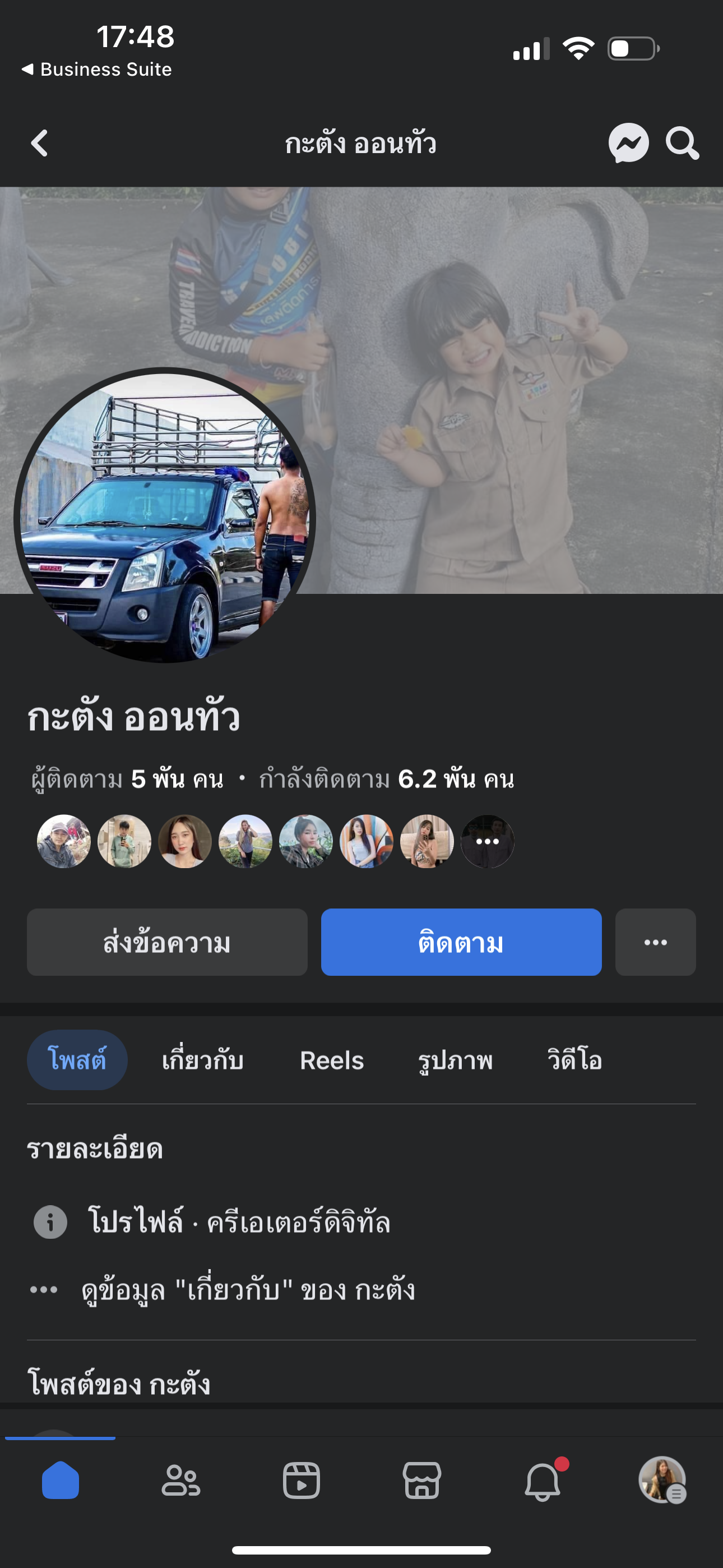Open the notifications bell

tap(543, 1481)
